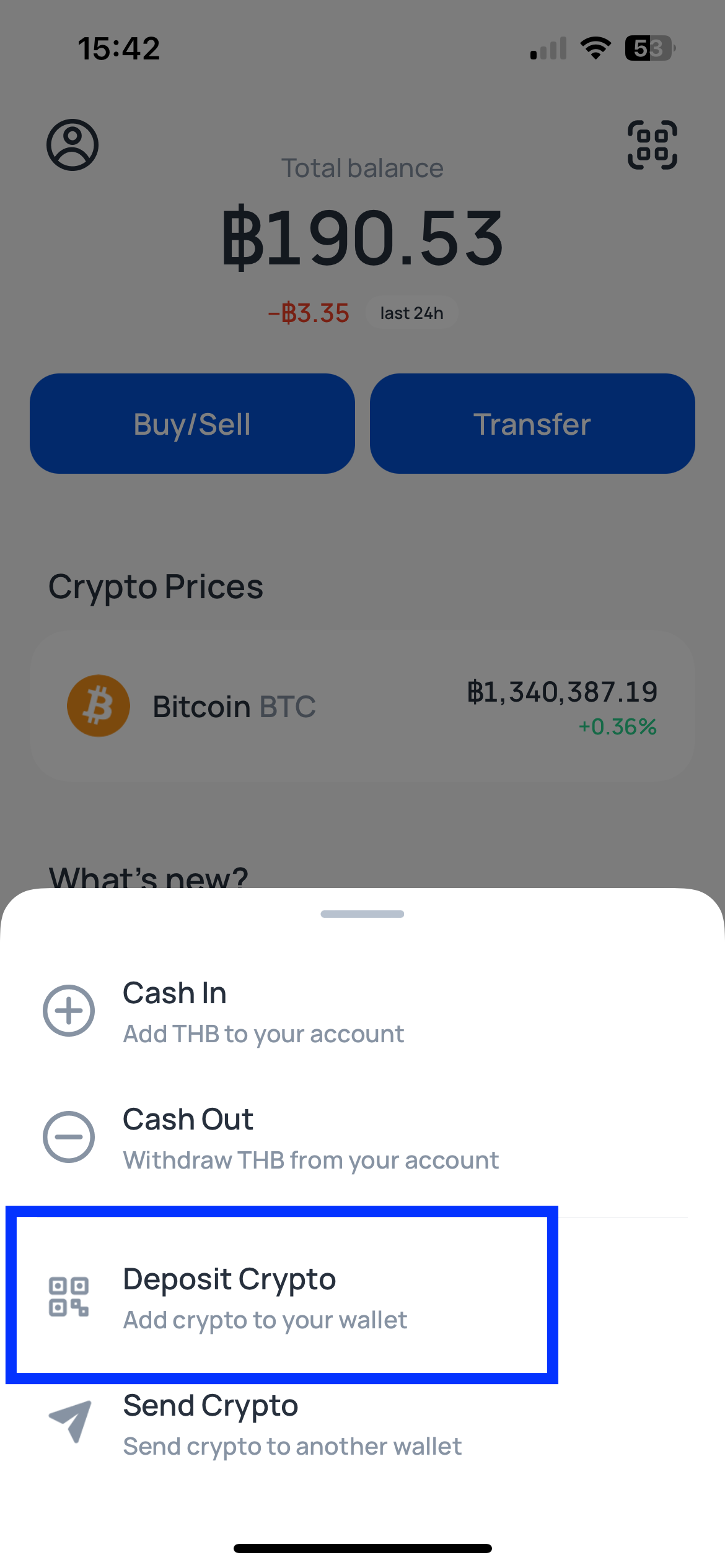Tap the Send Crypto paper plane icon
This screenshot has width=725, height=1568.
(x=69, y=1421)
